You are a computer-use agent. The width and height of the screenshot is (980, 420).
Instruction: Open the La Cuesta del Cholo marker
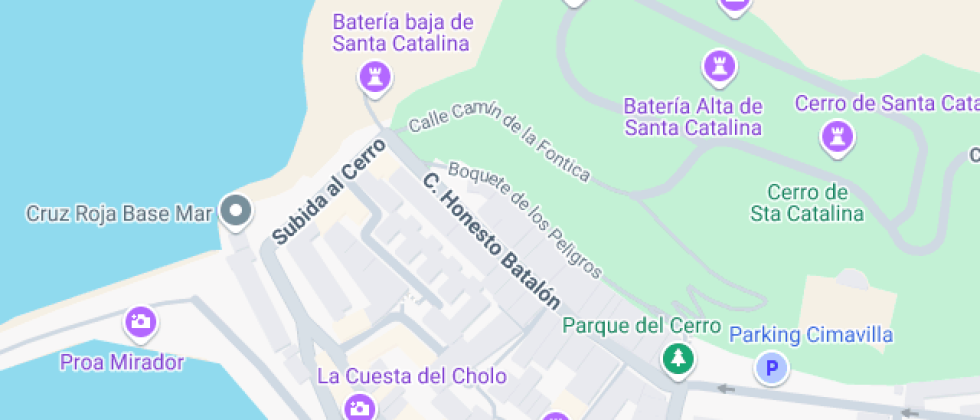(359, 408)
